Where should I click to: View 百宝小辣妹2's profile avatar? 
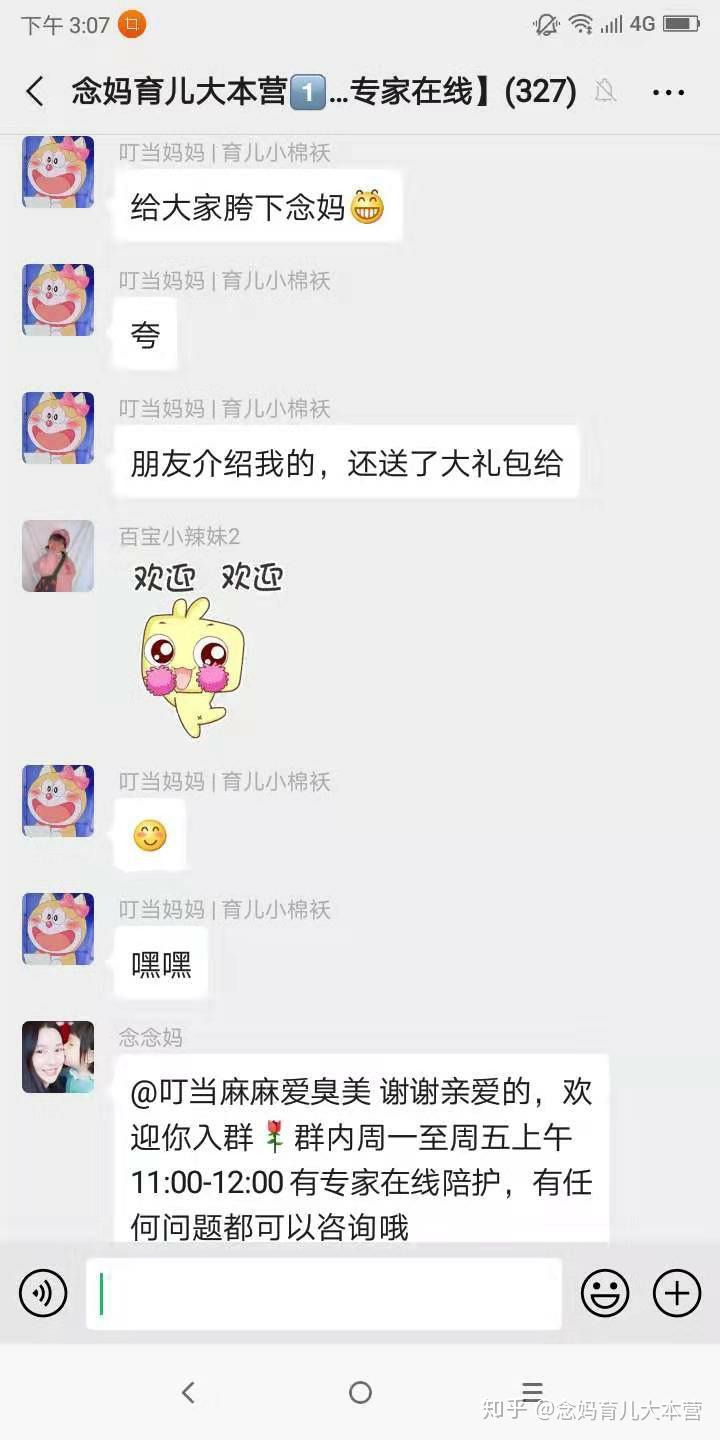click(x=58, y=556)
